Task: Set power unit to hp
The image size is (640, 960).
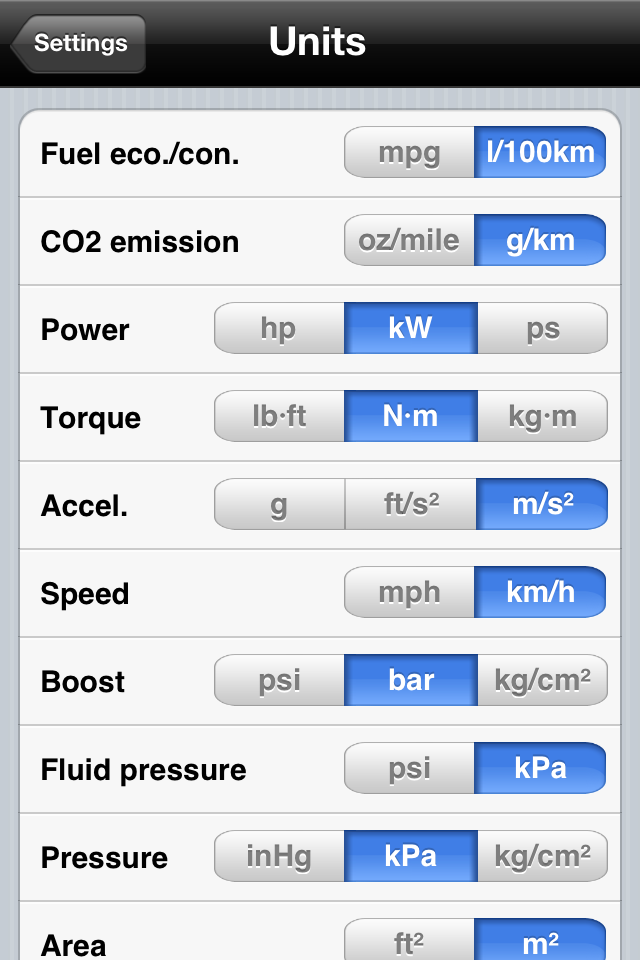Action: pos(279,329)
